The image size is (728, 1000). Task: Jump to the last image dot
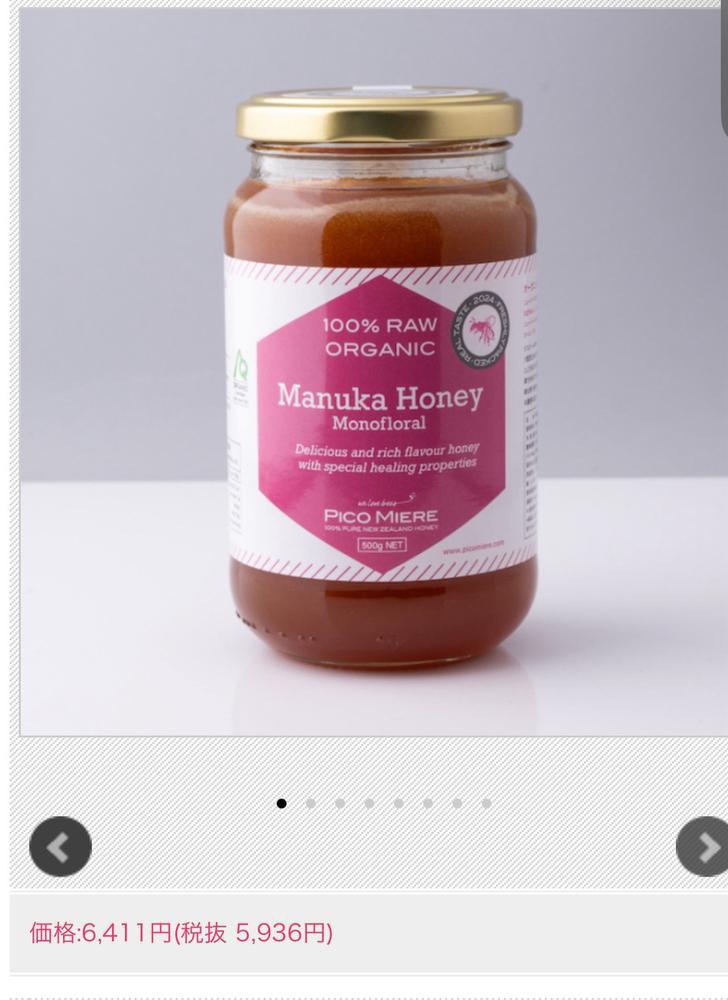click(487, 803)
